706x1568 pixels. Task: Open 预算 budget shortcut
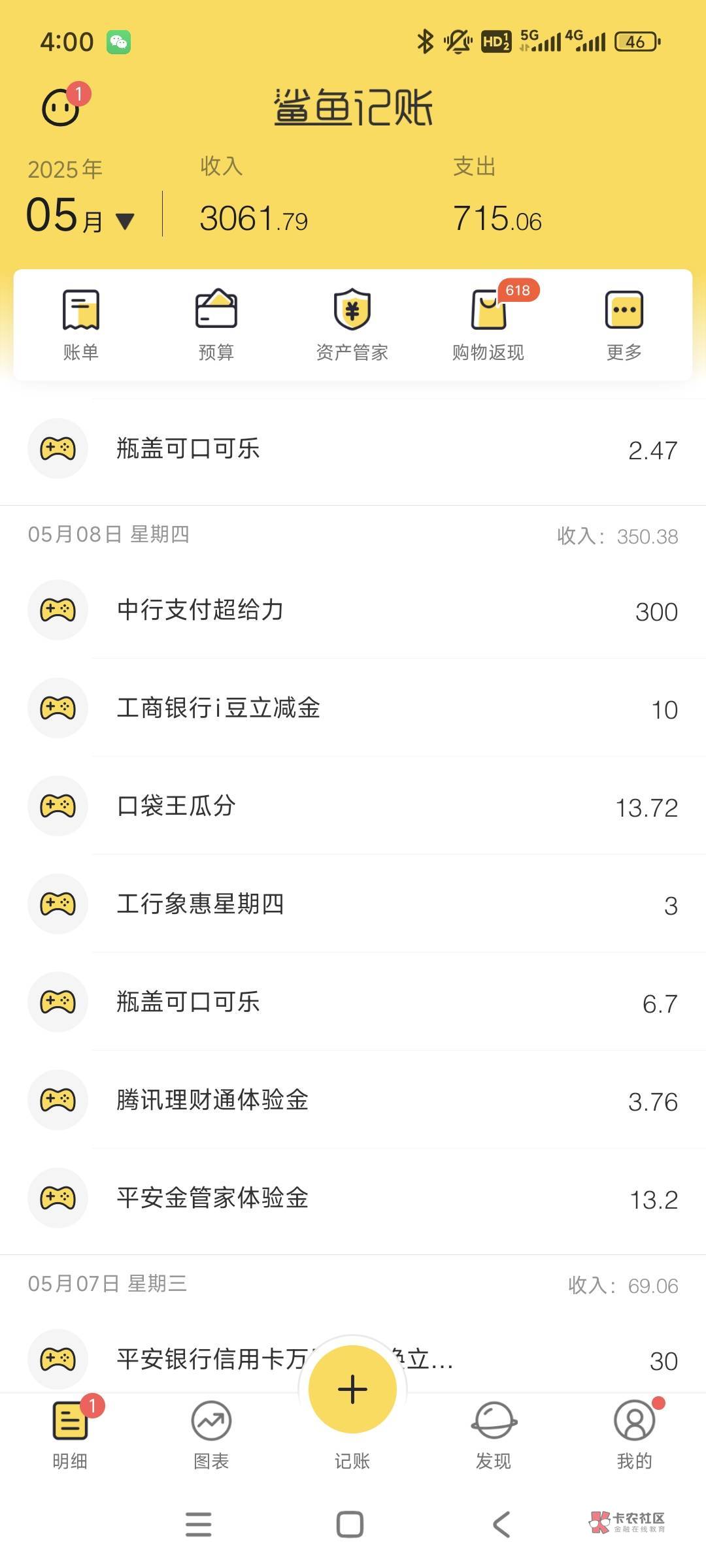tap(216, 325)
